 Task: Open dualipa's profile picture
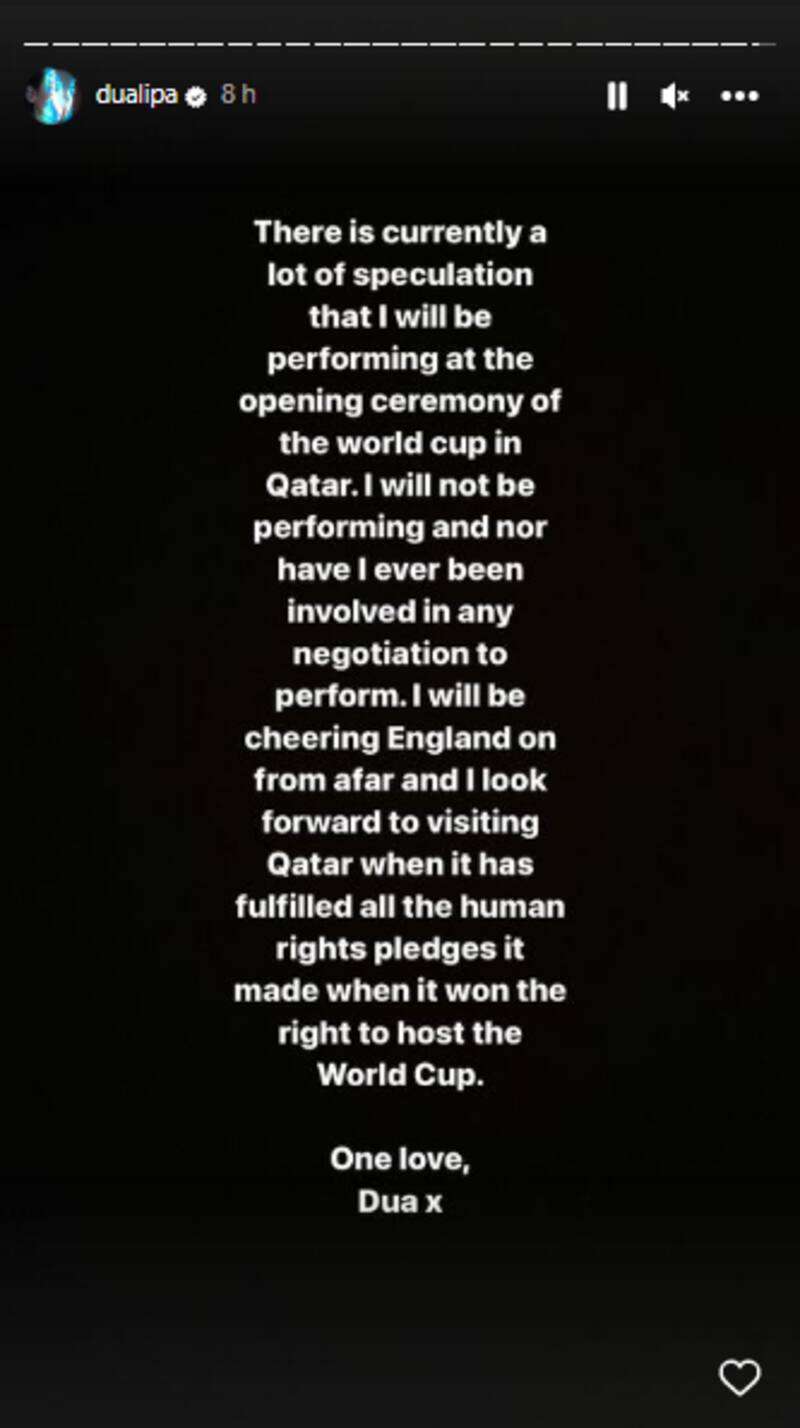tap(53, 96)
